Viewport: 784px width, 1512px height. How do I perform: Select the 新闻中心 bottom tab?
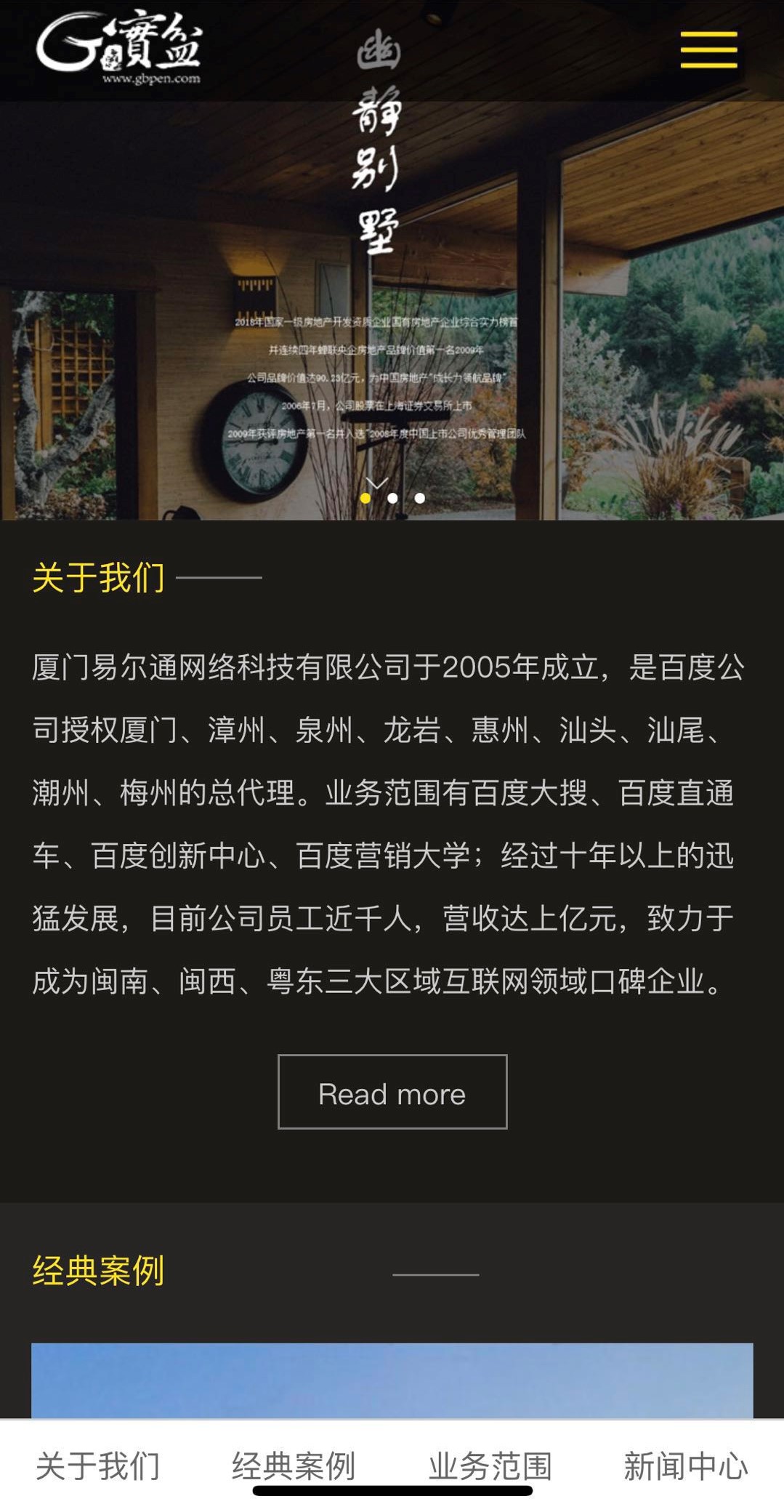(x=686, y=1465)
